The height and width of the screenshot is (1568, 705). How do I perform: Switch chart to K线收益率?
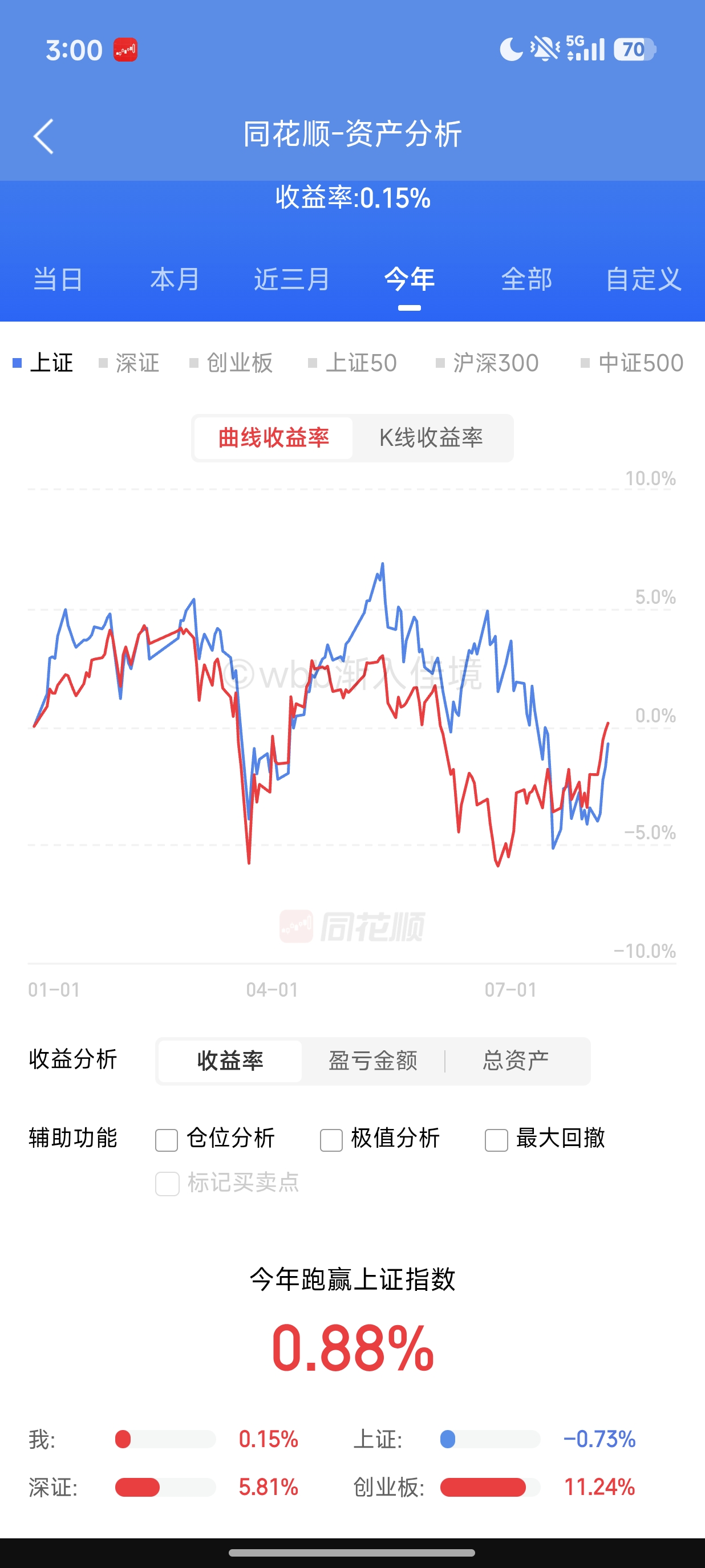tap(431, 438)
